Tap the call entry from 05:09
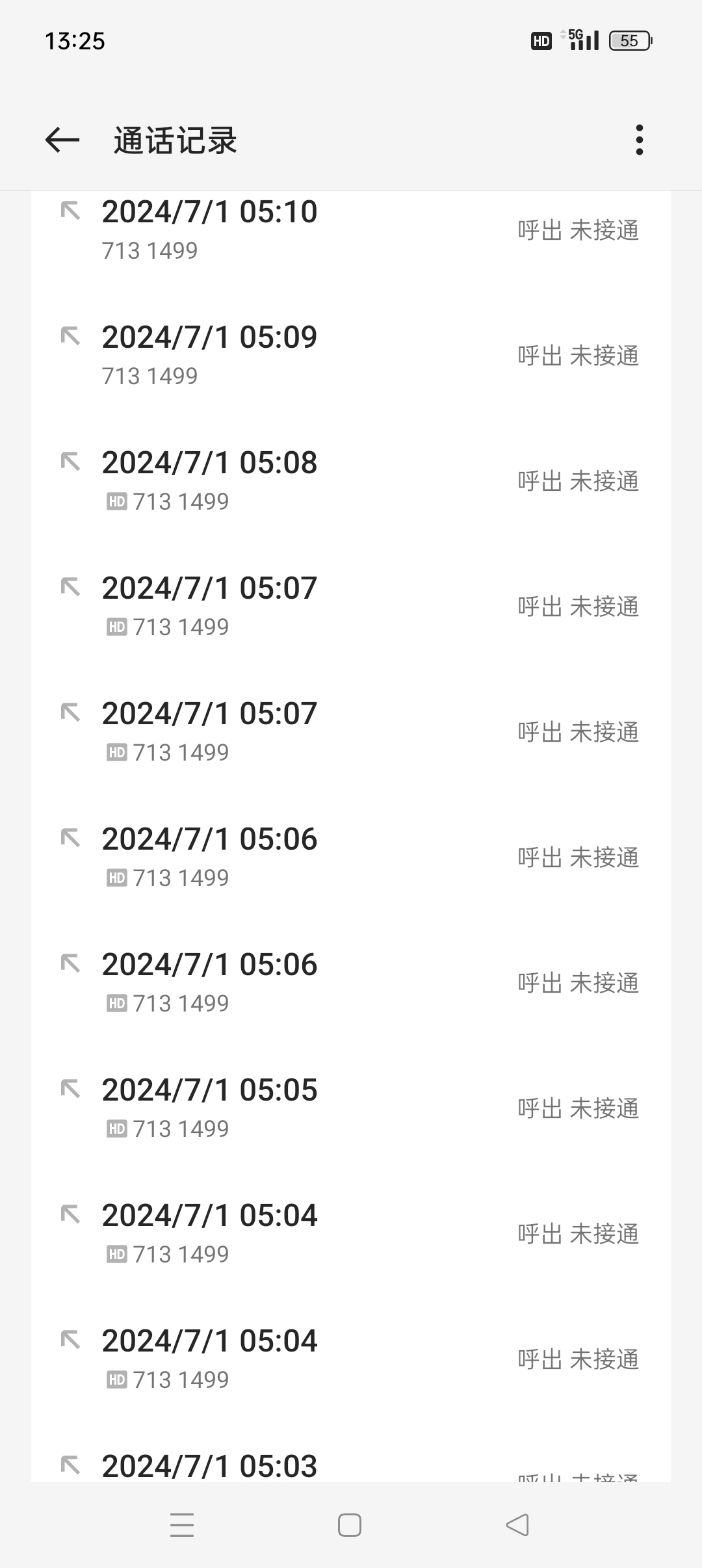The image size is (702, 1568). [x=351, y=356]
